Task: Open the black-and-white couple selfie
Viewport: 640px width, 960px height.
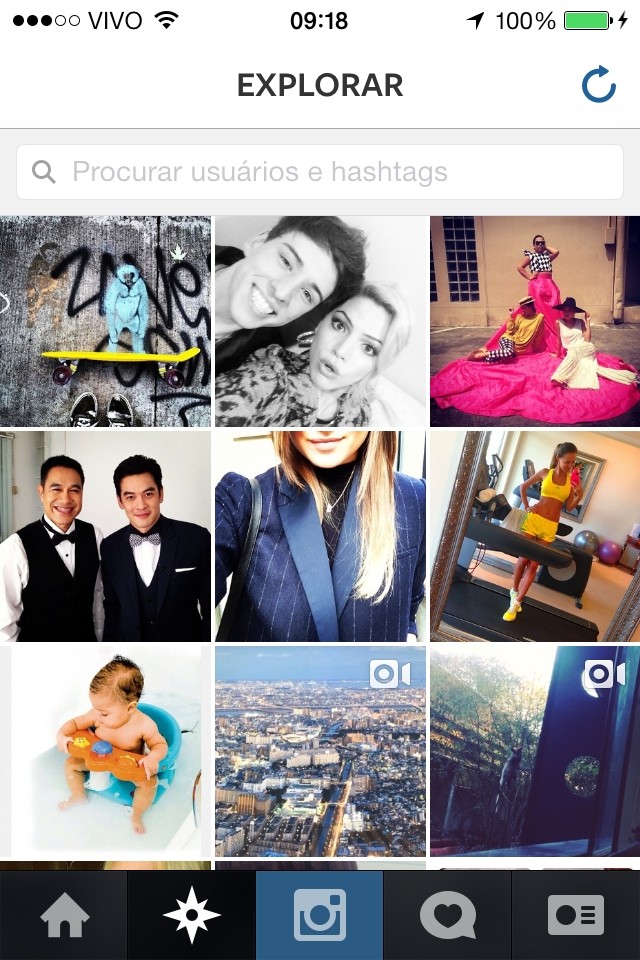Action: 320,321
